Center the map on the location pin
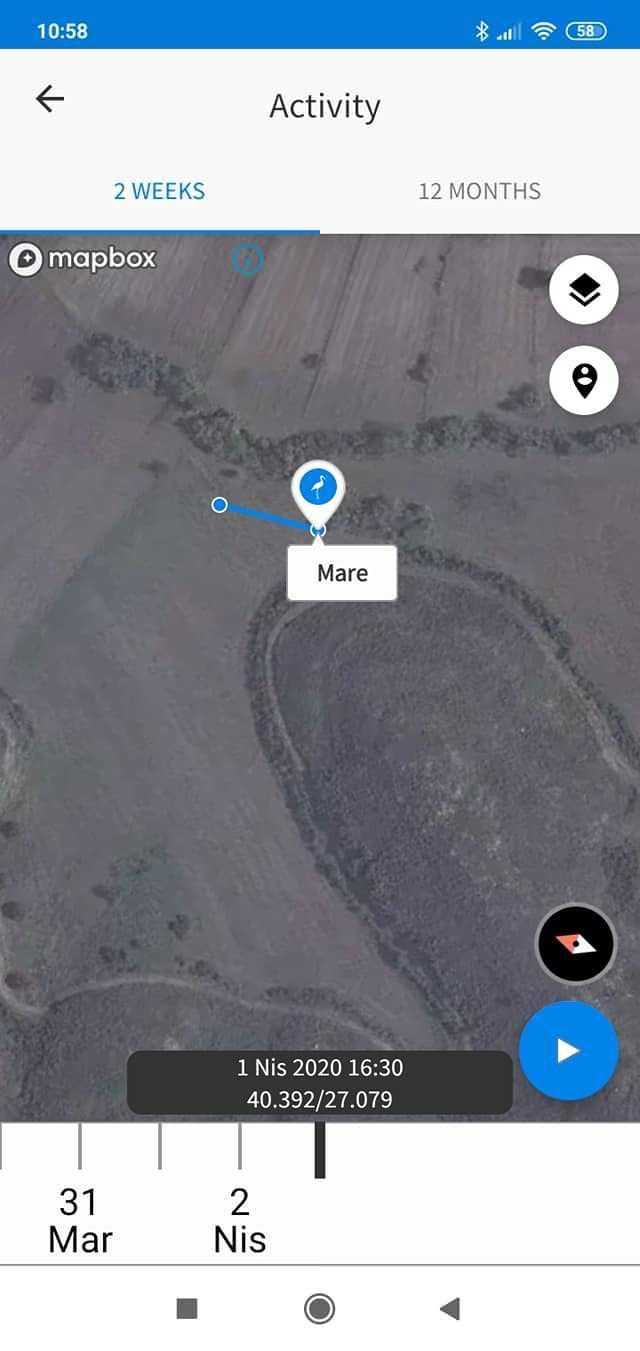This screenshot has width=640, height=1351. pyautogui.click(x=584, y=380)
